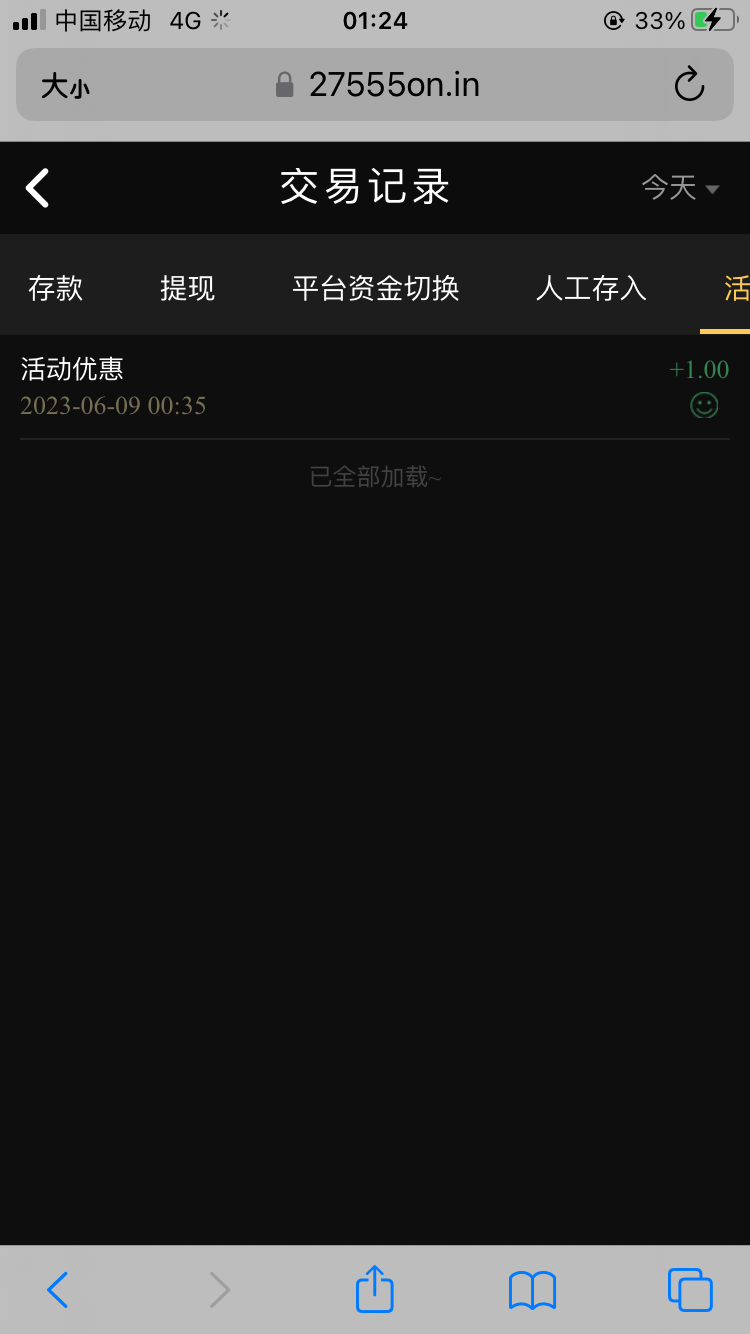Go to the previous page in Safari
The image size is (750, 1334).
pos(58,1289)
